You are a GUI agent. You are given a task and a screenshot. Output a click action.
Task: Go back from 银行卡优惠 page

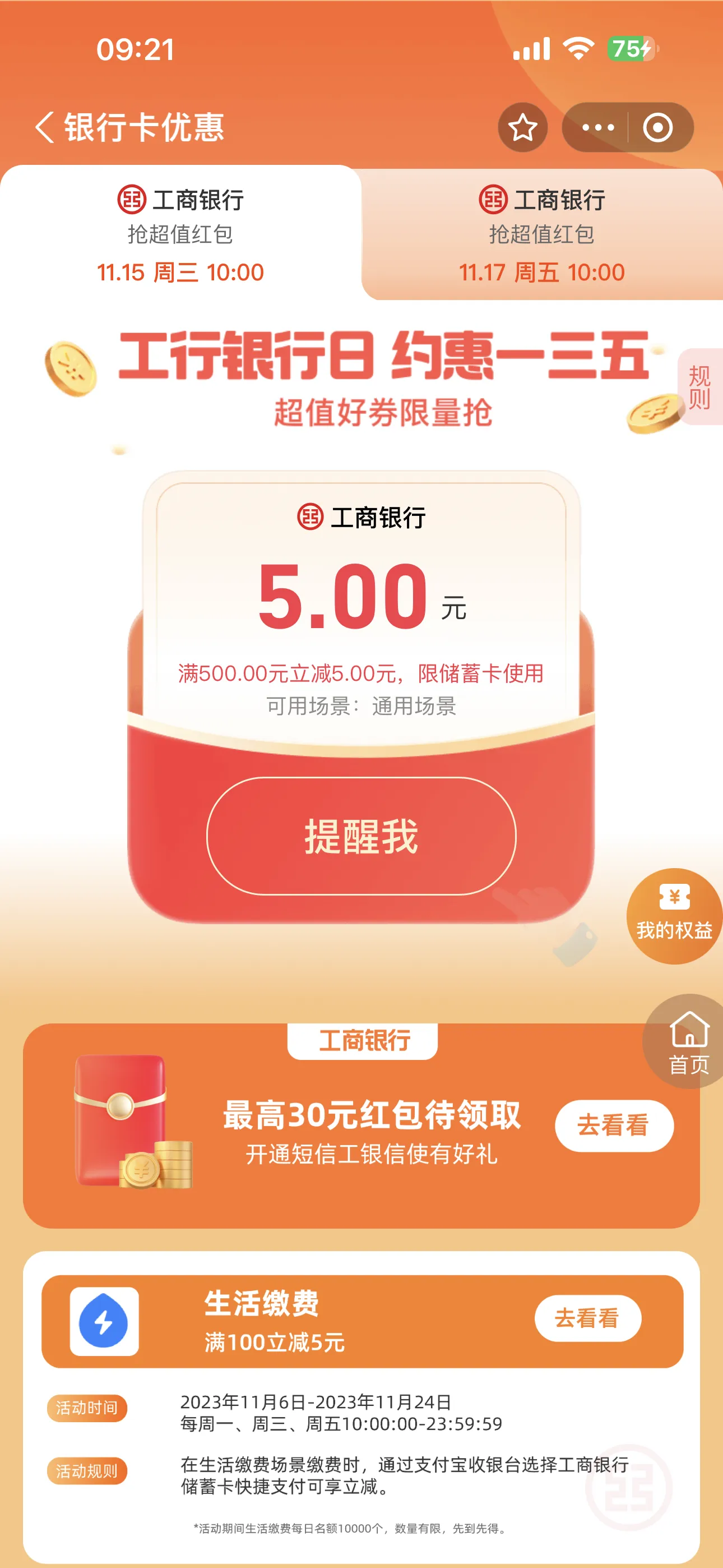(x=44, y=127)
